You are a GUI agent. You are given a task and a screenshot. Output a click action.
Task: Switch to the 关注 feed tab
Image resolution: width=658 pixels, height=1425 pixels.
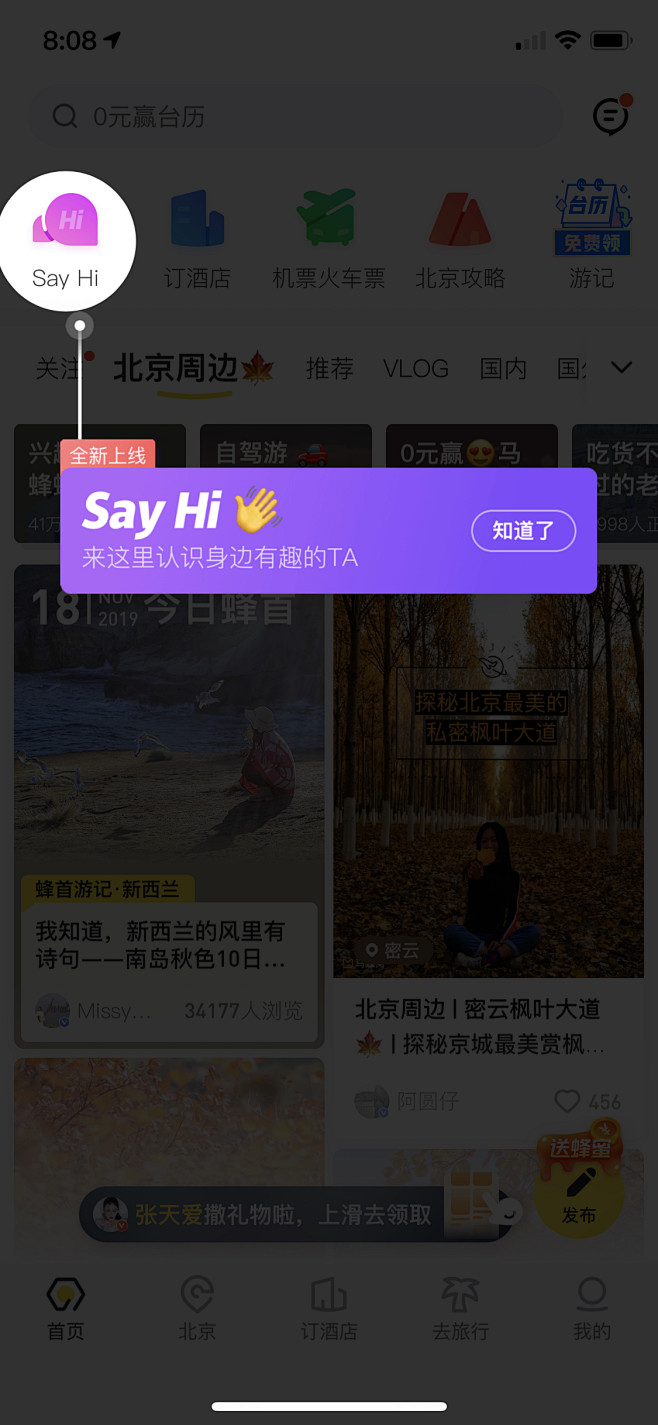tap(57, 369)
